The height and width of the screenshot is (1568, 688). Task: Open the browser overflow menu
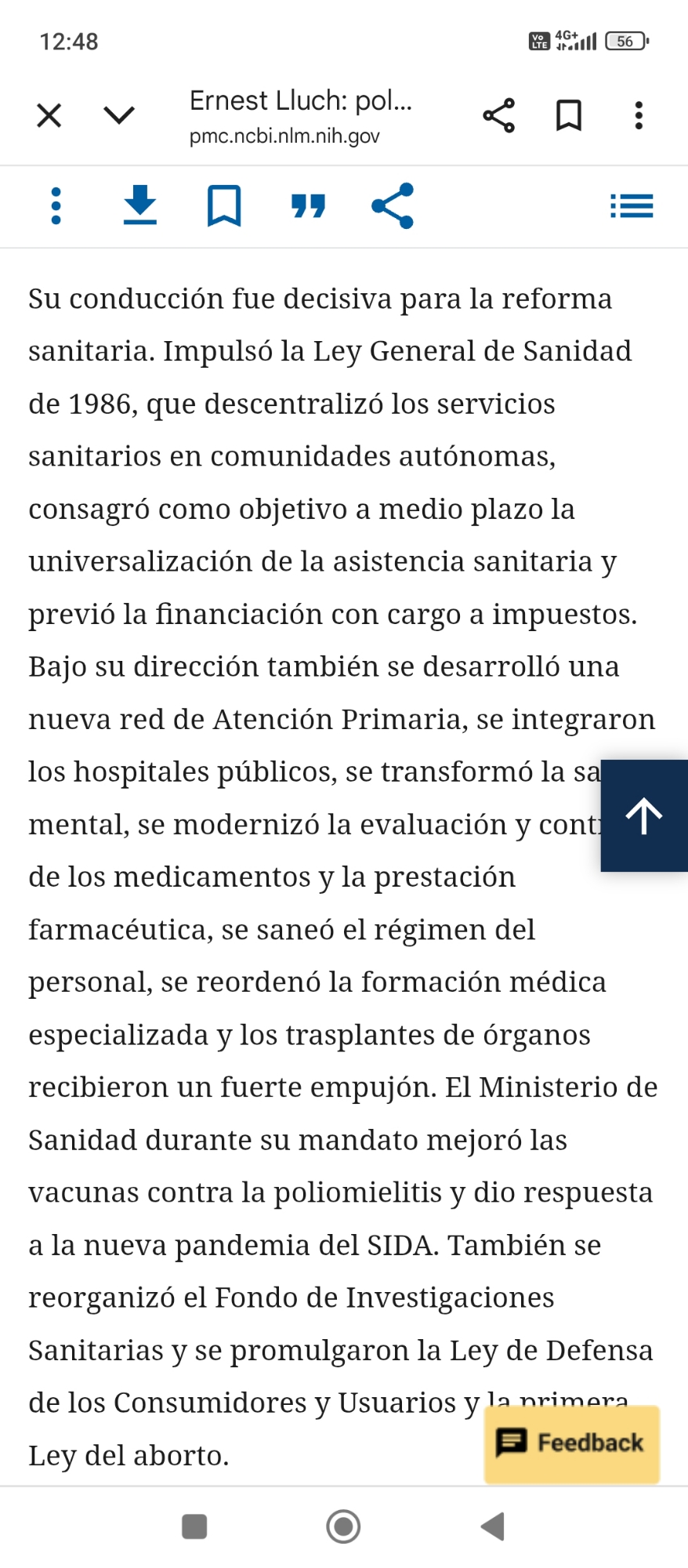(639, 116)
